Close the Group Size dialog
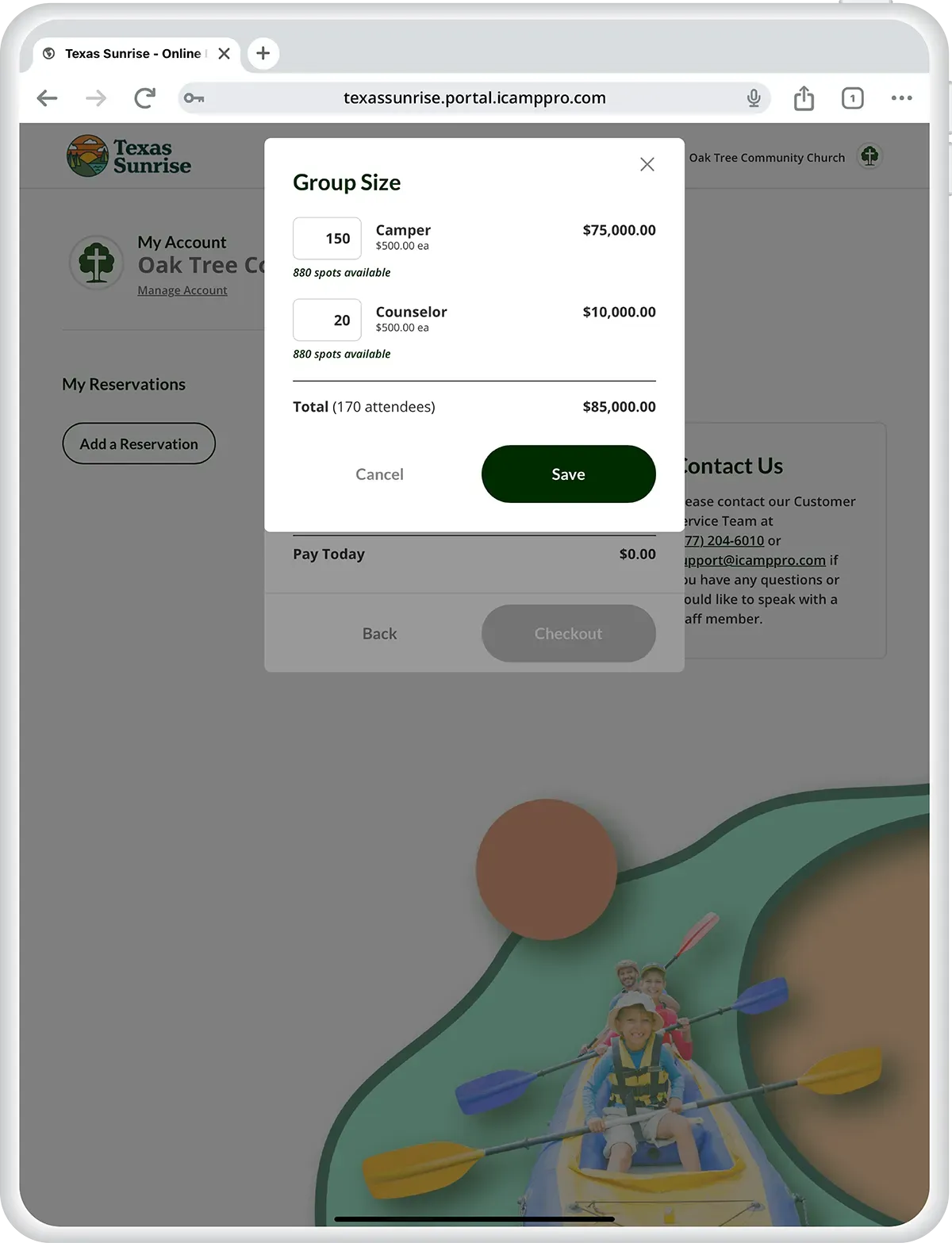 647,164
